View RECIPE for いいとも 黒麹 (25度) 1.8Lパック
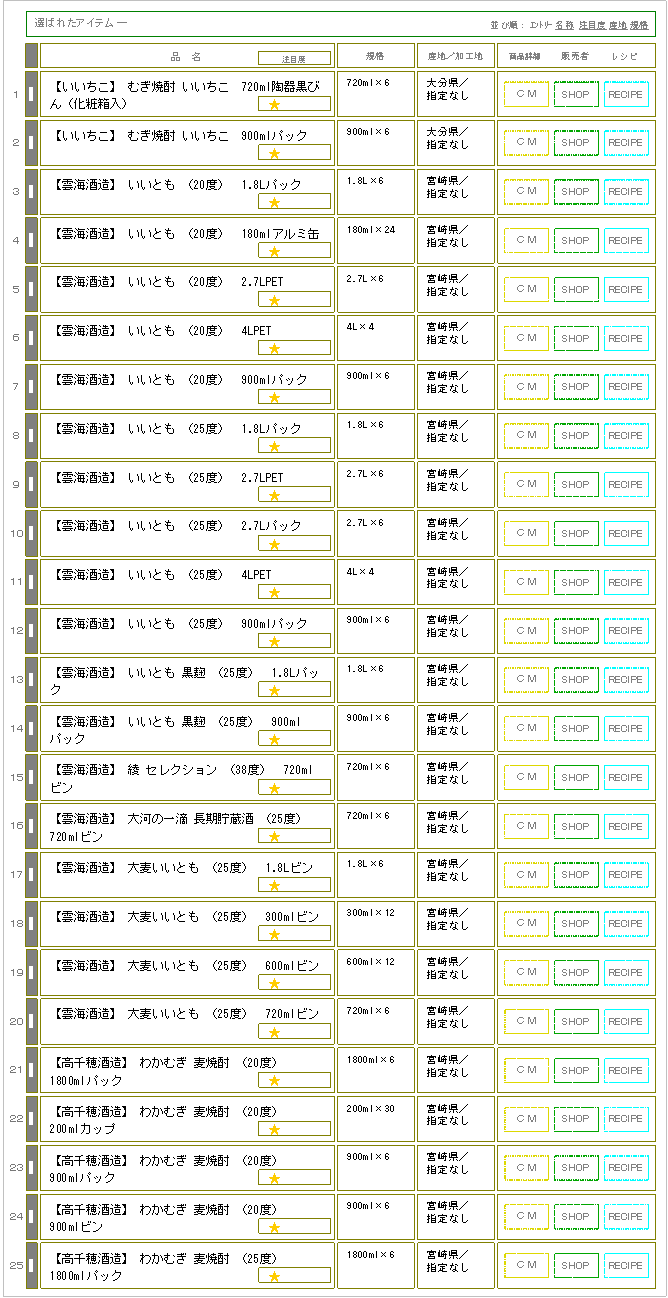This screenshot has width=668, height=1298. [626, 680]
